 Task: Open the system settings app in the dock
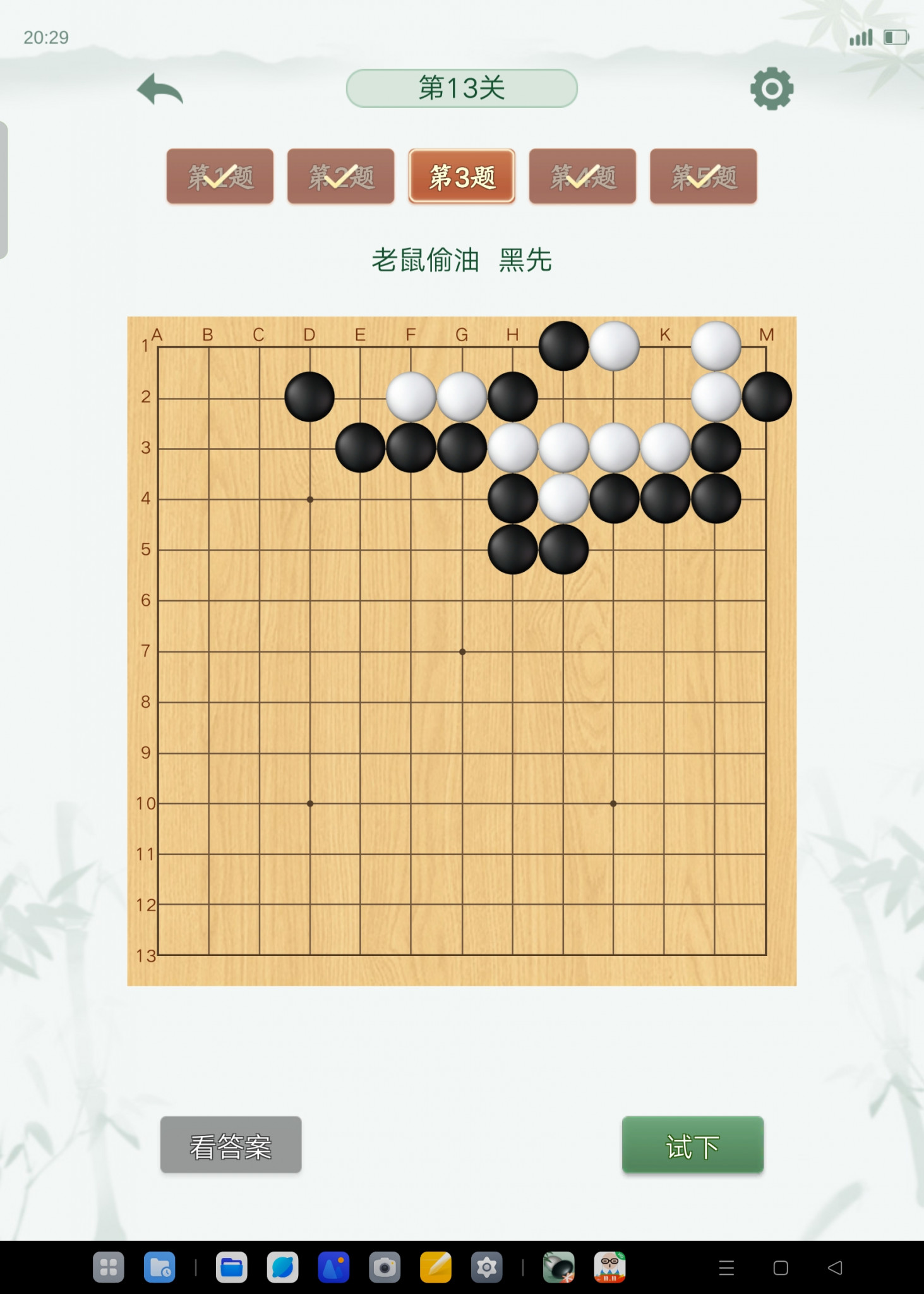pos(486,1267)
